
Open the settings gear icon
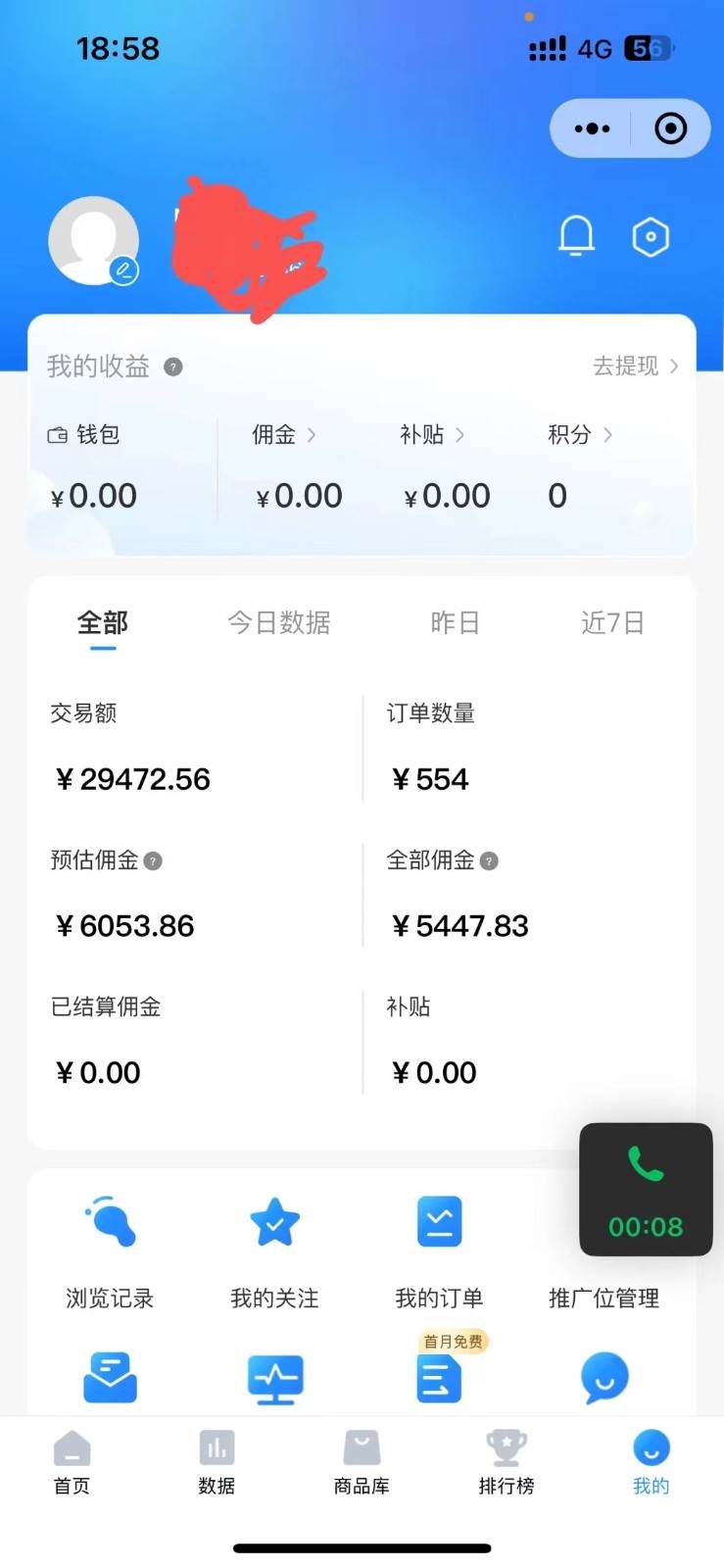tap(651, 236)
